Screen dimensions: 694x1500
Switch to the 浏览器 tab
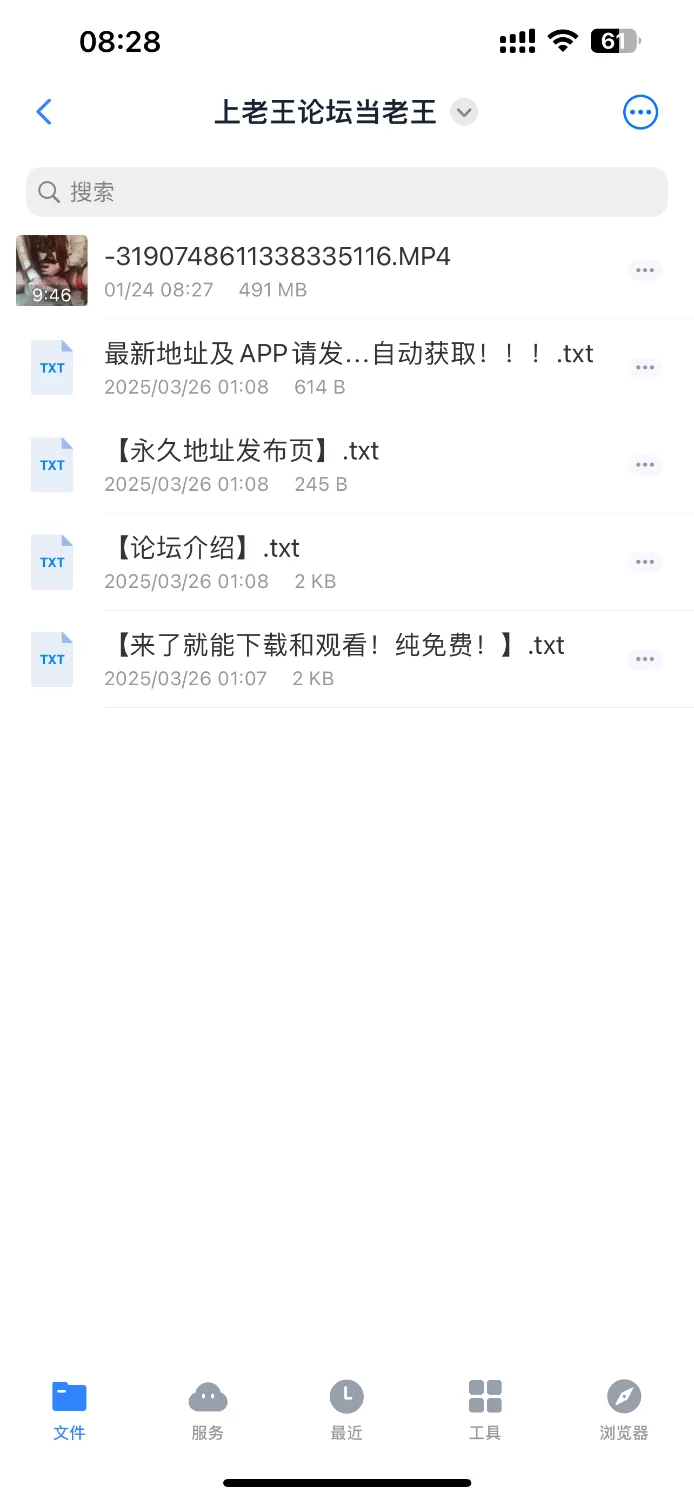(x=624, y=1410)
